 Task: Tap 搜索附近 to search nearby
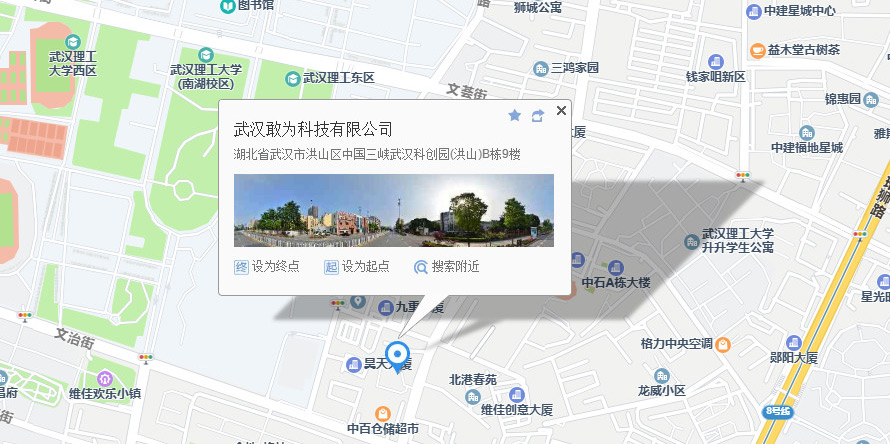446,266
